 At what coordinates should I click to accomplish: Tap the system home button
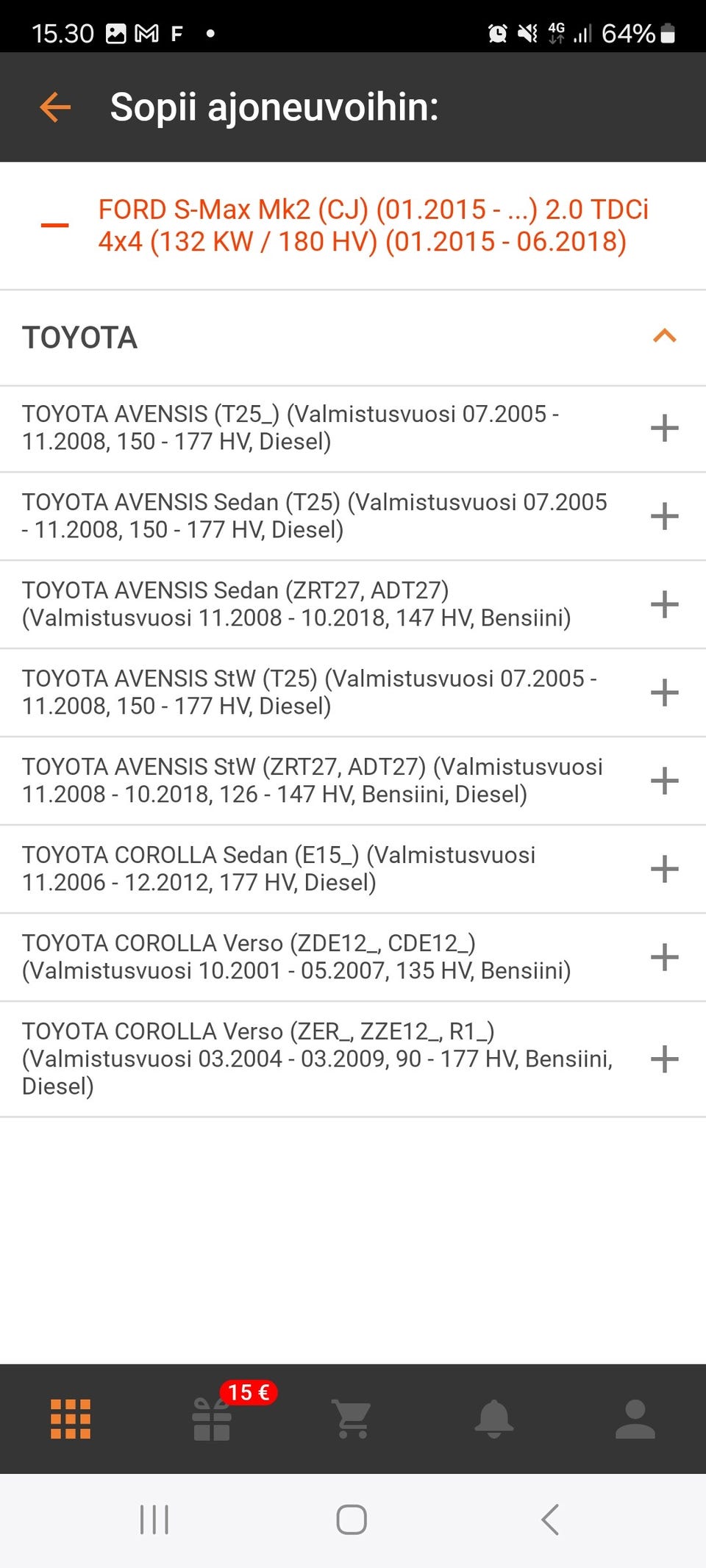[x=352, y=1519]
